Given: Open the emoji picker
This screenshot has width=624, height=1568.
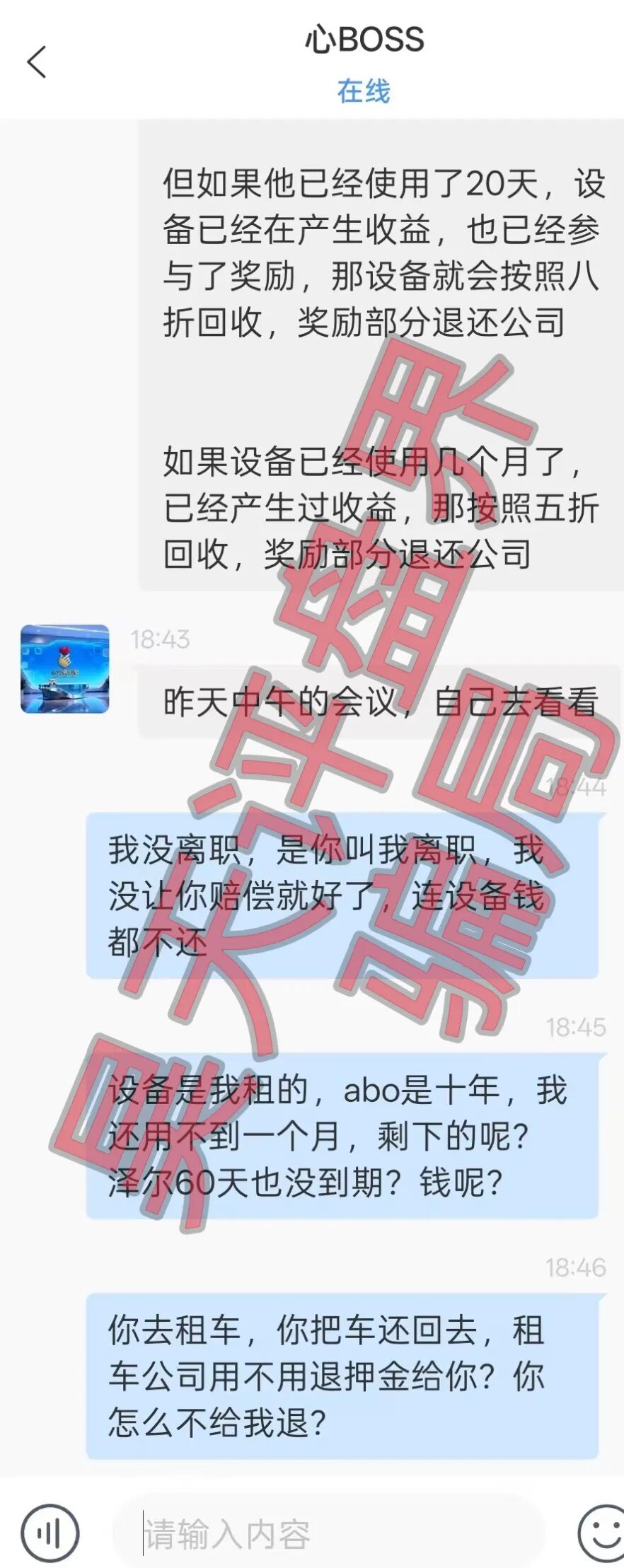Looking at the screenshot, I should click(x=601, y=1532).
